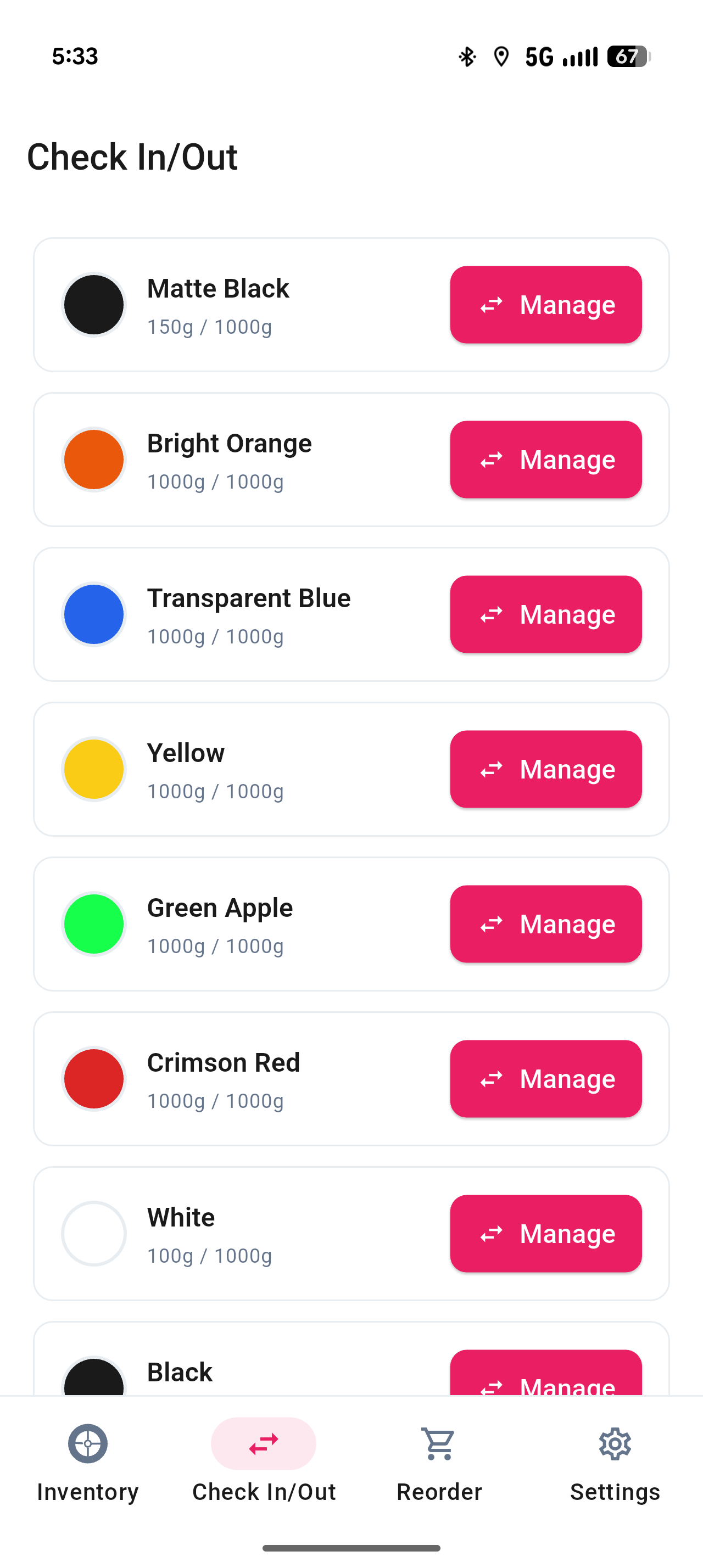Open the Settings gear icon
Viewport: 703px width, 1568px height.
tap(614, 1443)
